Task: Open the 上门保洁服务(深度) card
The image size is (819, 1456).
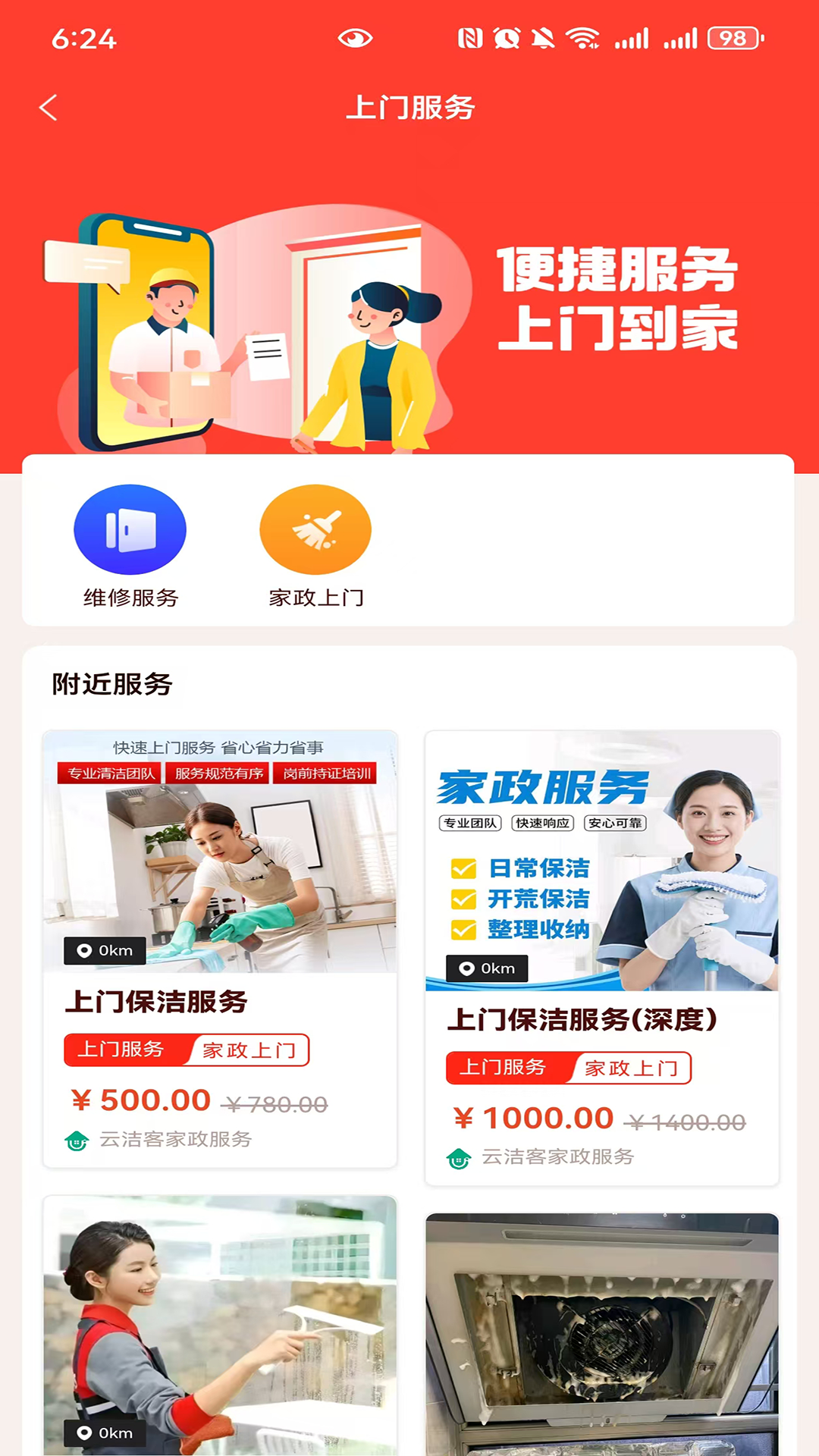Action: point(602,957)
